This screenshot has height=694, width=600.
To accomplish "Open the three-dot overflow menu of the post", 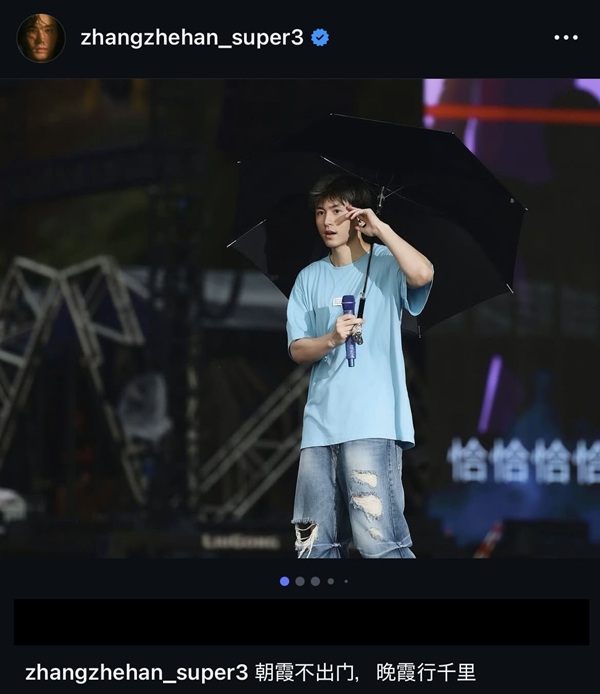I will 566,38.
